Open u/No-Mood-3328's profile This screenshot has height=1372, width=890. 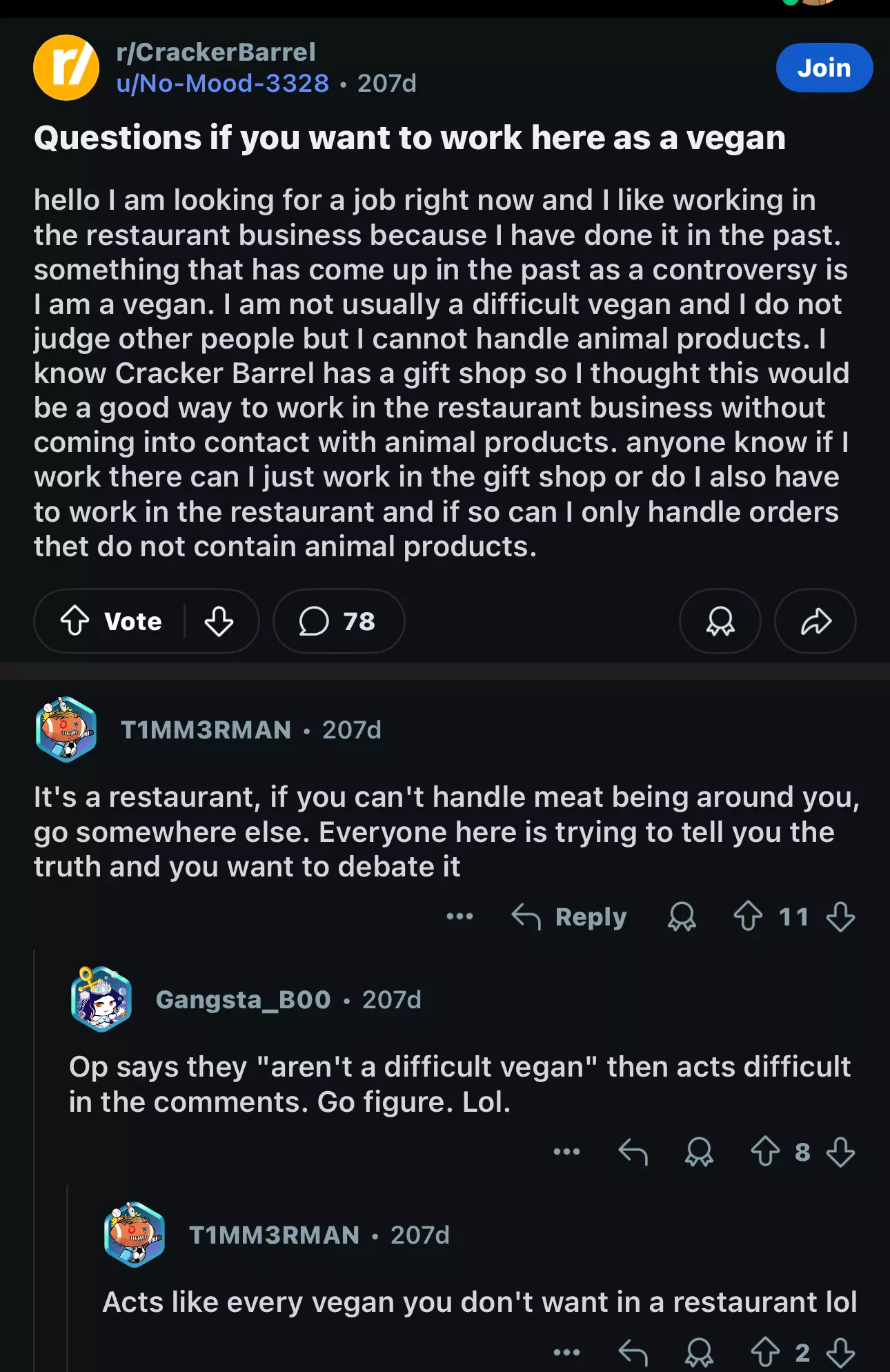pyautogui.click(x=222, y=84)
